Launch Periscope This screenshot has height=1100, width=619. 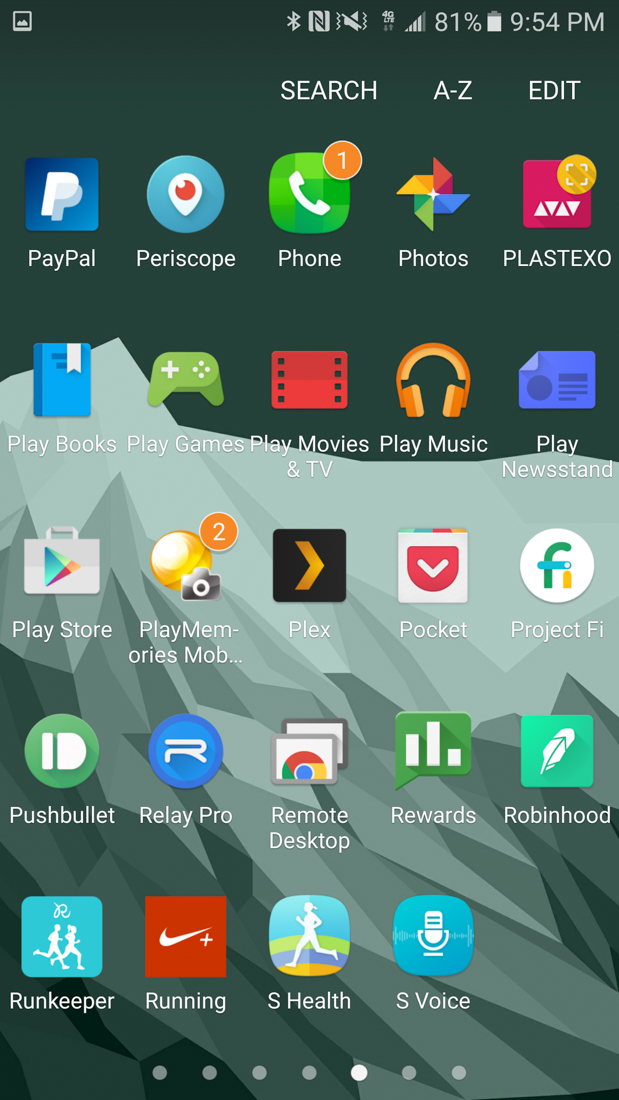[186, 195]
